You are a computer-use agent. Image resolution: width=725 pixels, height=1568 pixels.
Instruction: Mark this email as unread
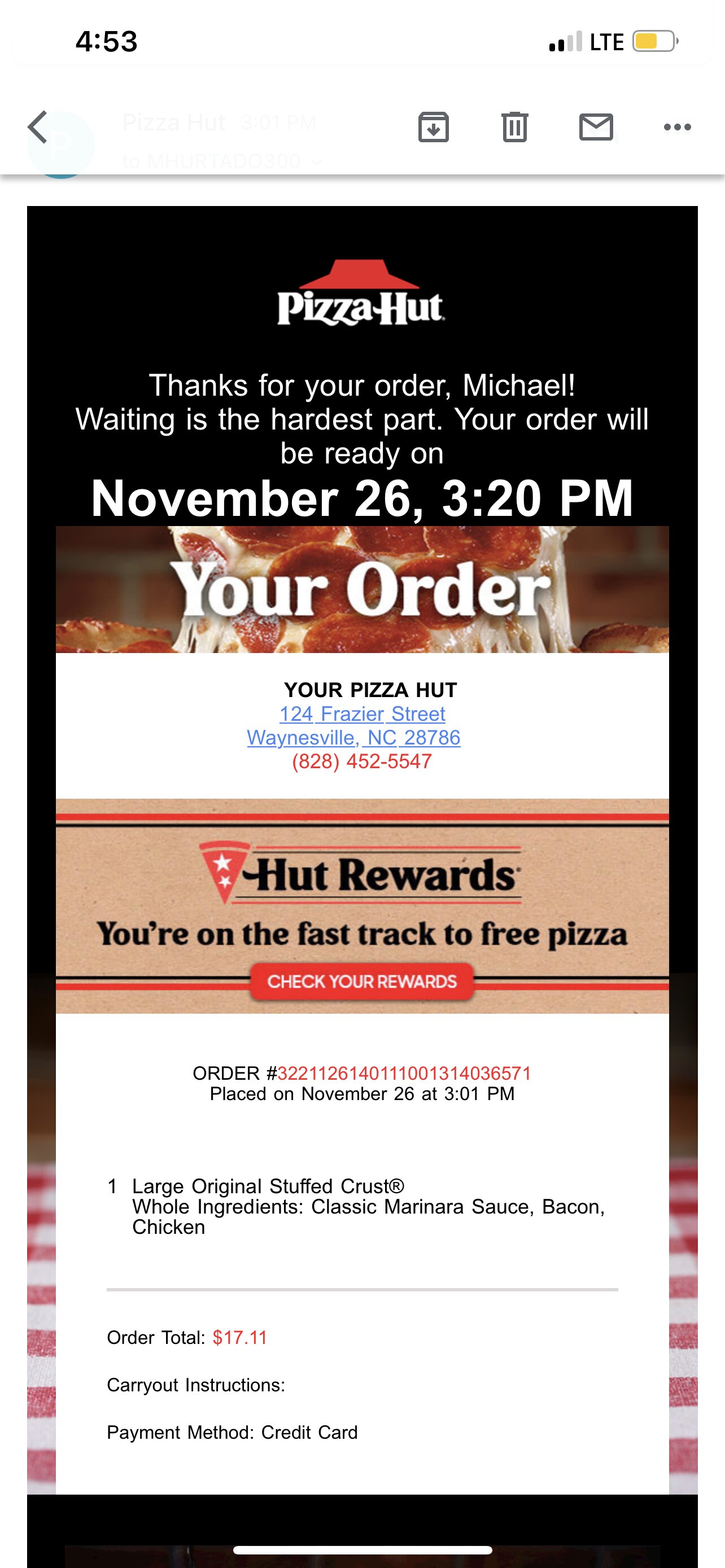point(595,127)
